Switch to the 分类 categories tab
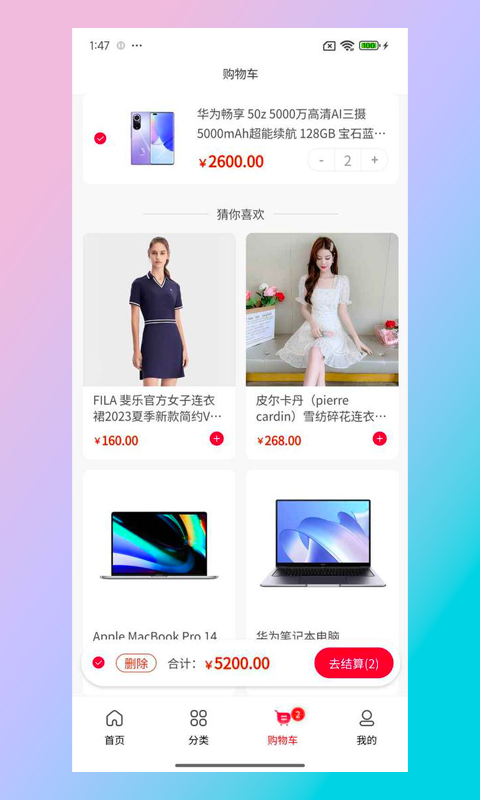This screenshot has height=800, width=480. coord(198,727)
